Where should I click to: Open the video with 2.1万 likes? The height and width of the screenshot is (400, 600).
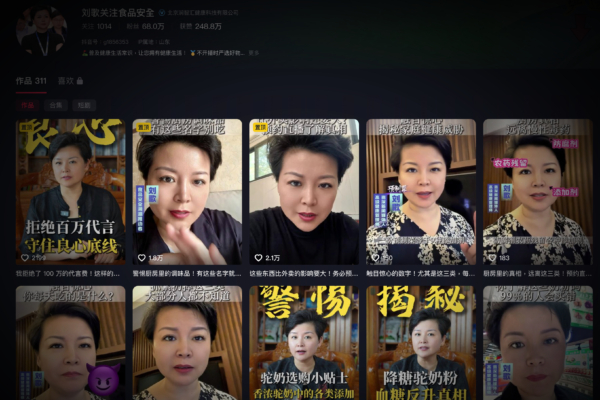pos(303,191)
